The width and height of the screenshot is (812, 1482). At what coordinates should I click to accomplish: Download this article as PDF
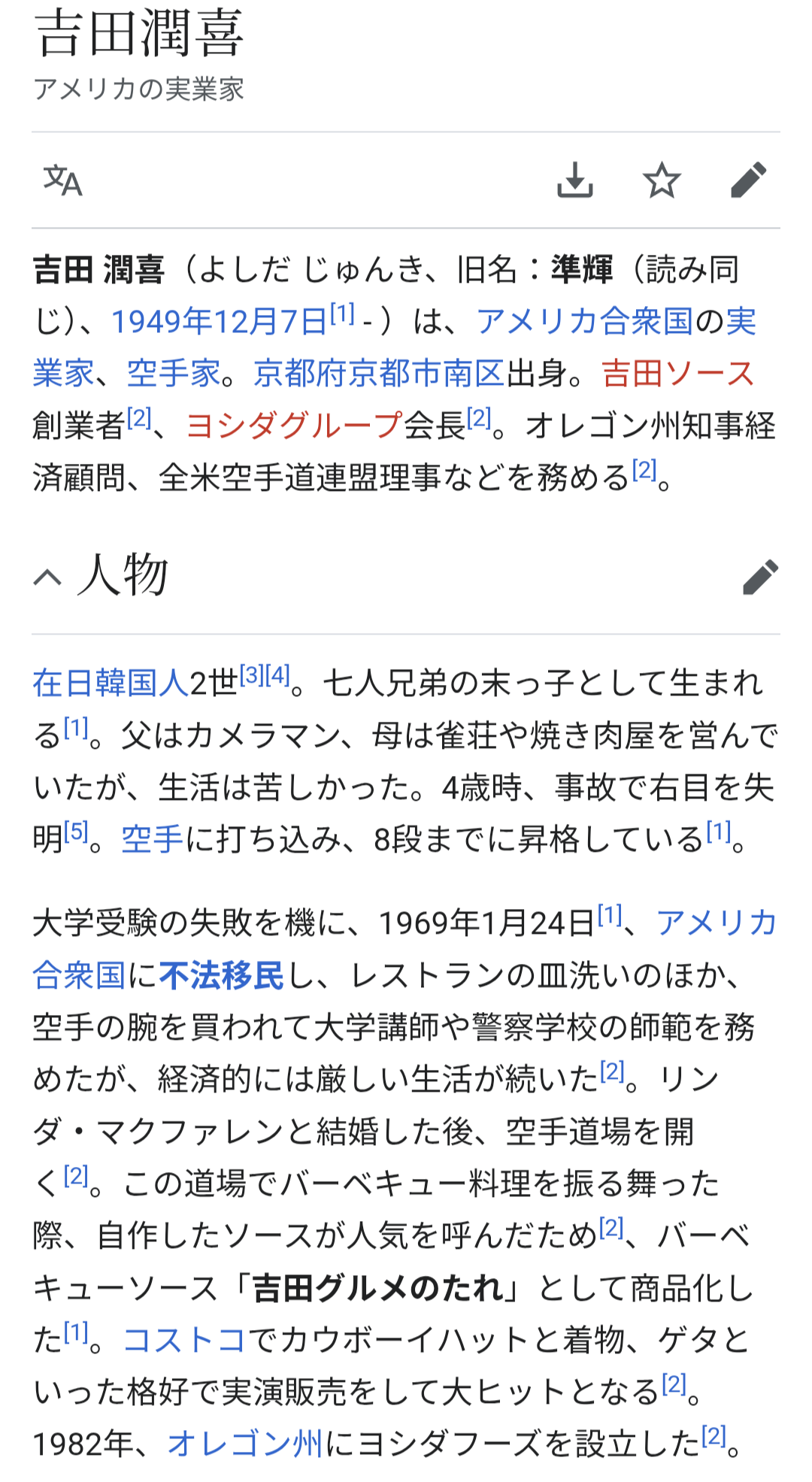(575, 180)
